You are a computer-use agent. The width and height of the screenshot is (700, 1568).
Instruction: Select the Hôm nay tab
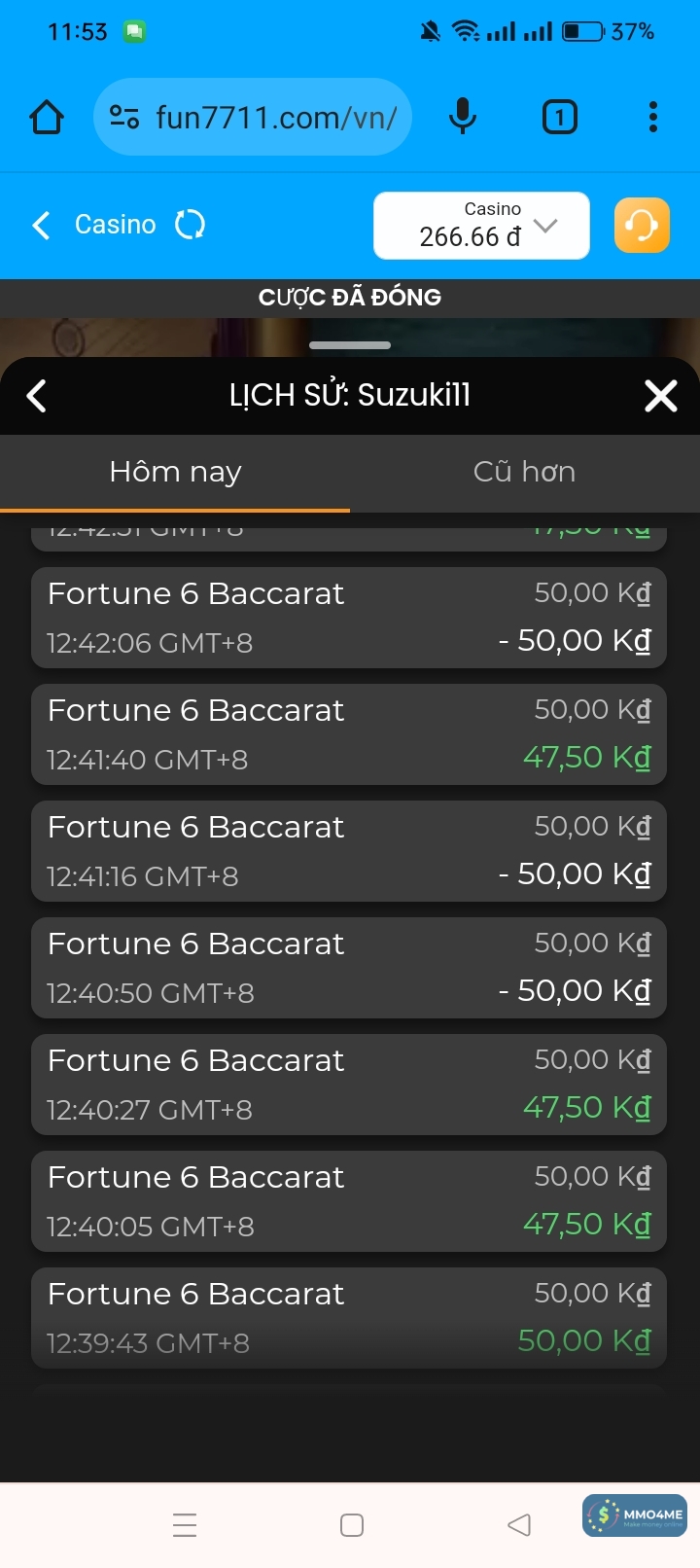[x=175, y=473]
